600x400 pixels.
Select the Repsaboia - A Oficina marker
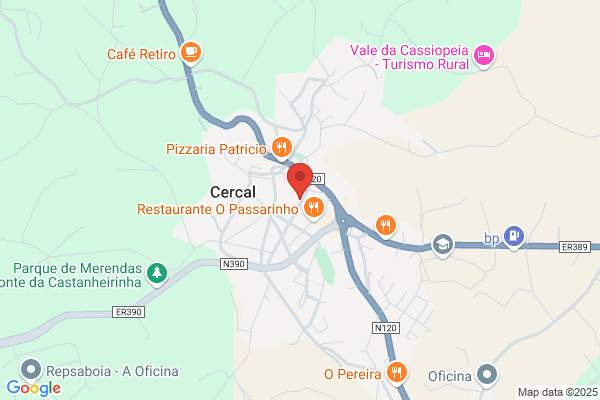click(x=31, y=371)
